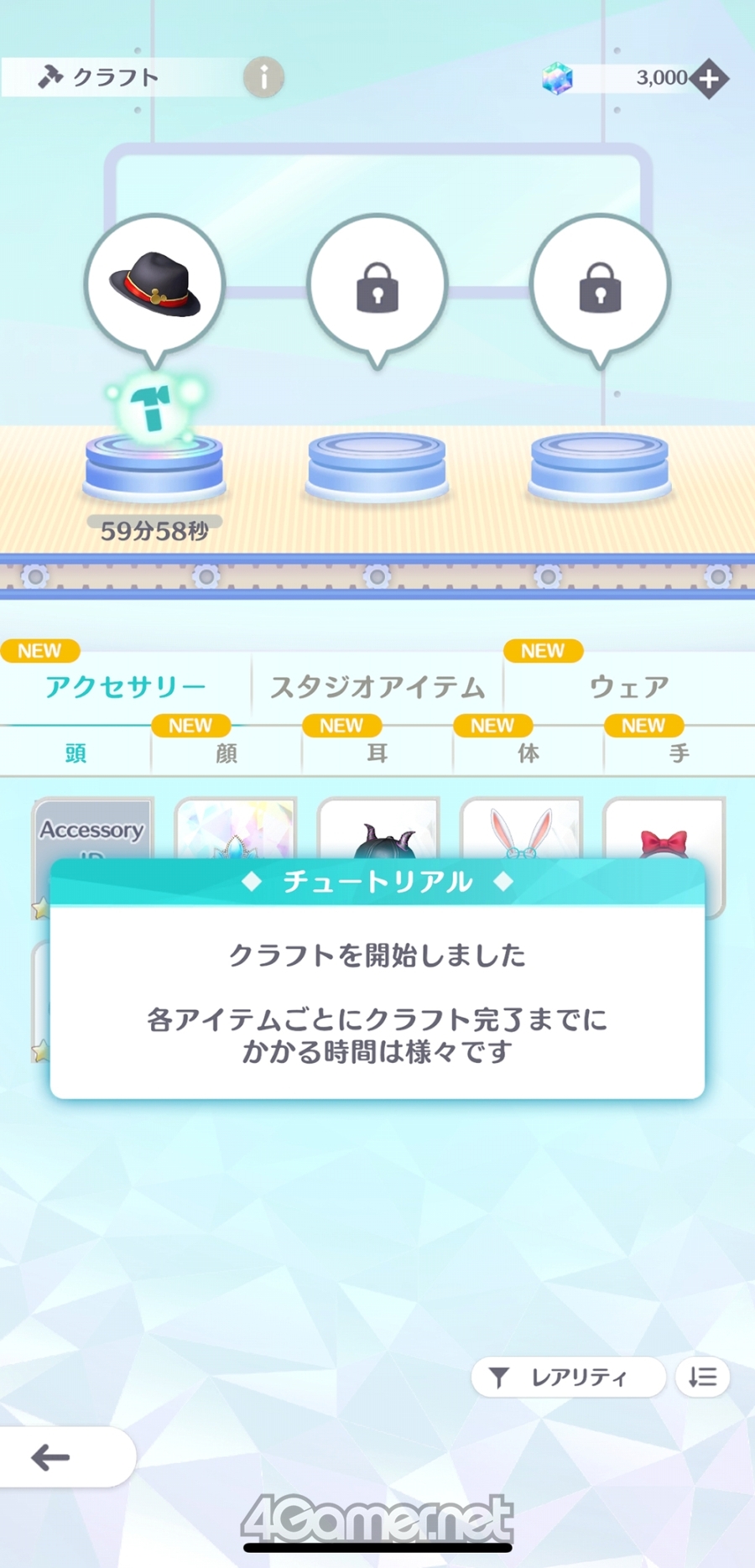Change the sort order

[703, 1377]
